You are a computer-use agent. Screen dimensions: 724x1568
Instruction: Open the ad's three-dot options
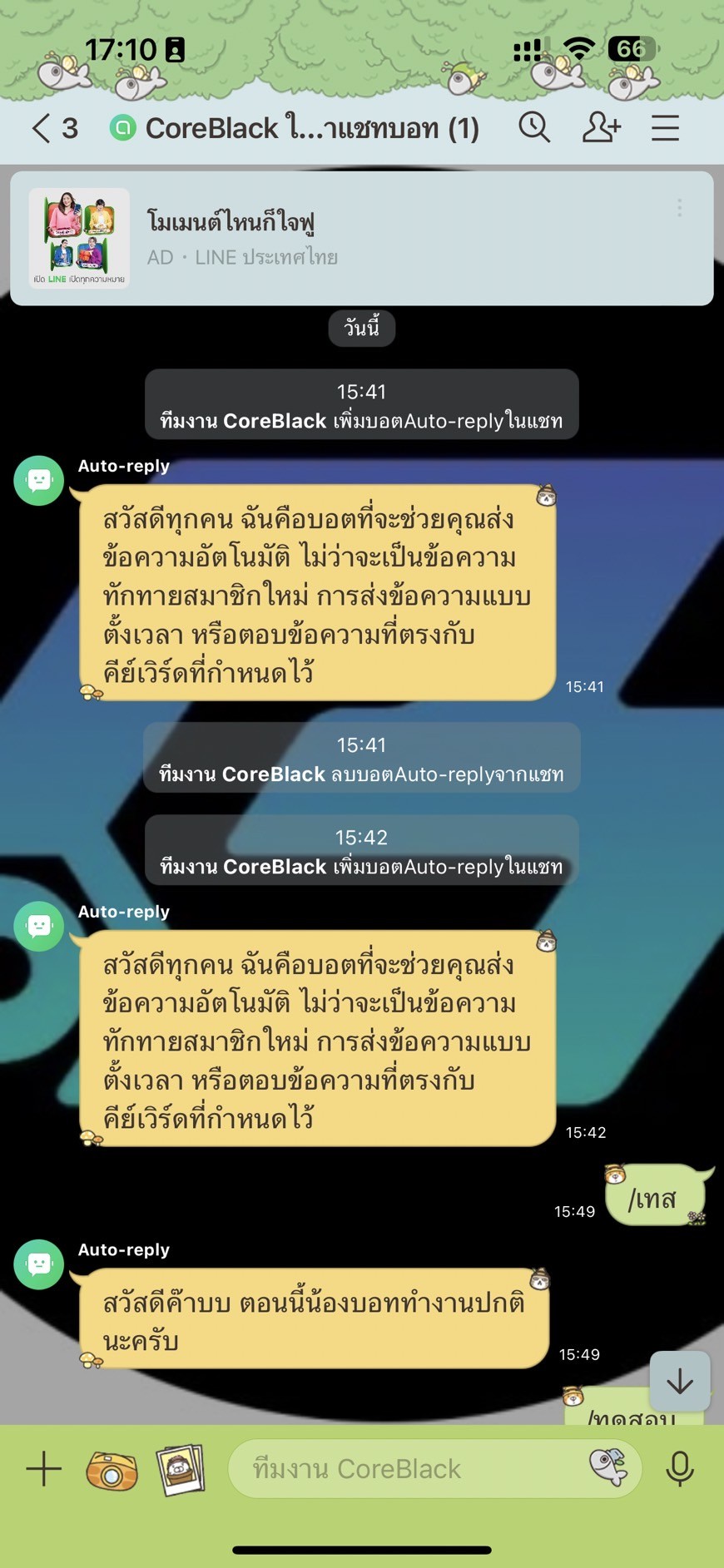coord(680,208)
